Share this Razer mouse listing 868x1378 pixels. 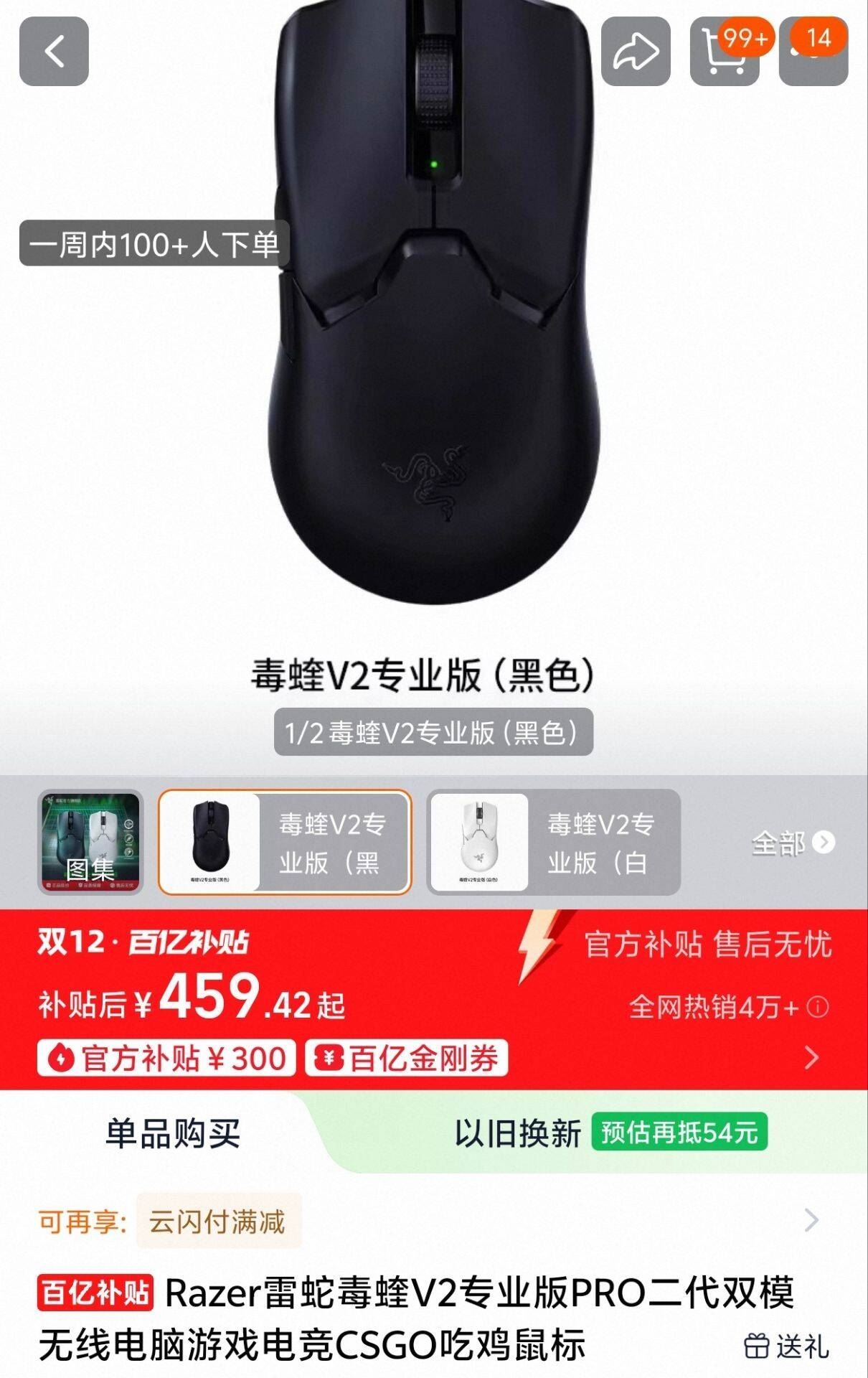(636, 52)
